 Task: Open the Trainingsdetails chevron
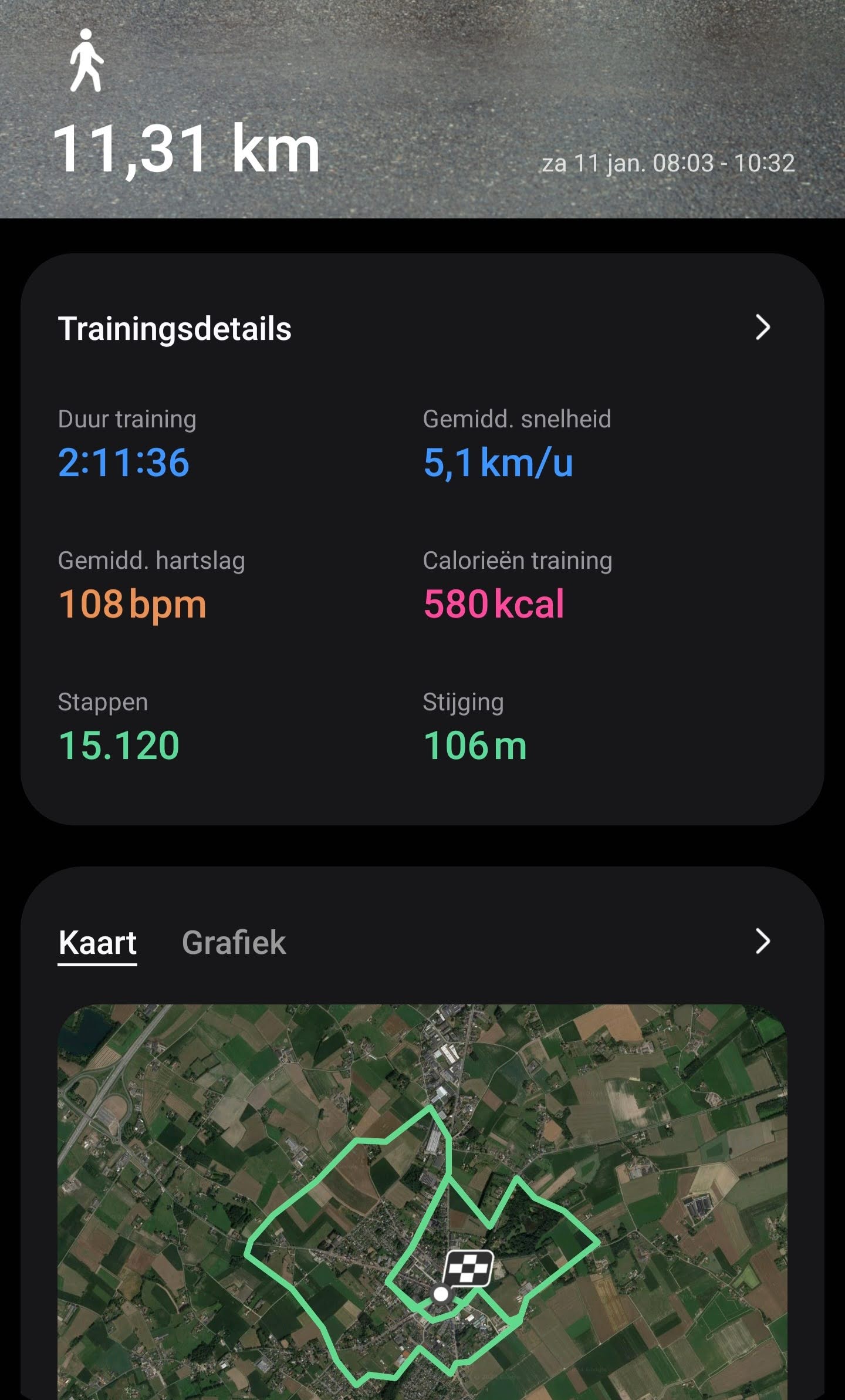pos(762,328)
